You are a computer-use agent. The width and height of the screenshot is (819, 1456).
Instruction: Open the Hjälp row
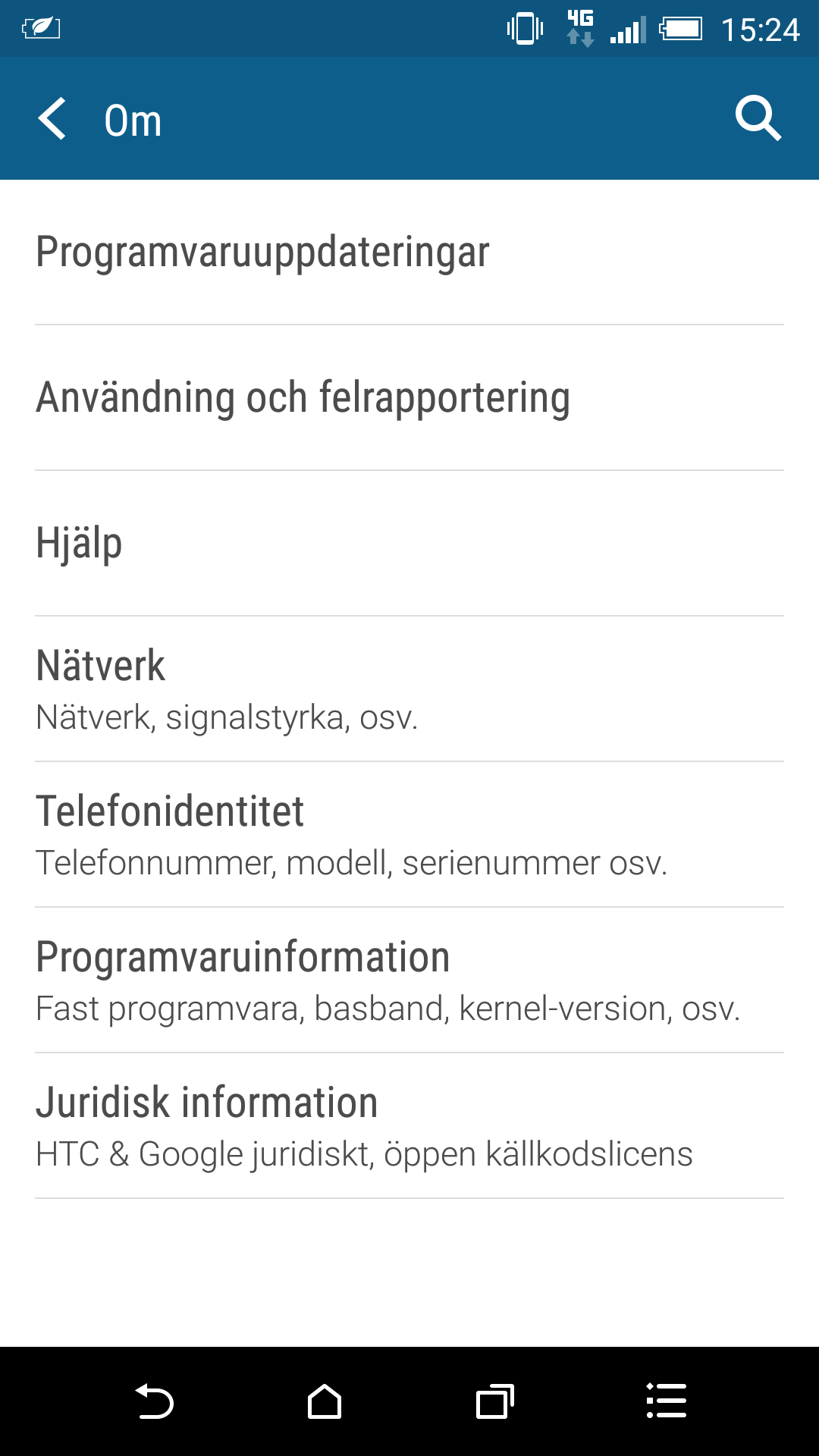pos(409,544)
